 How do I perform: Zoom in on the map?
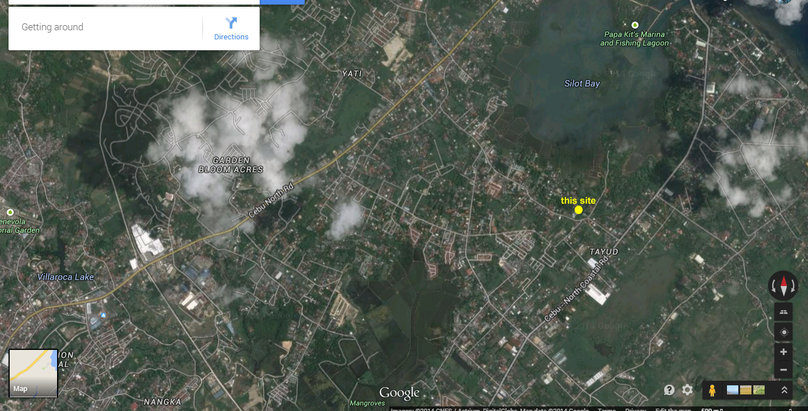783,352
